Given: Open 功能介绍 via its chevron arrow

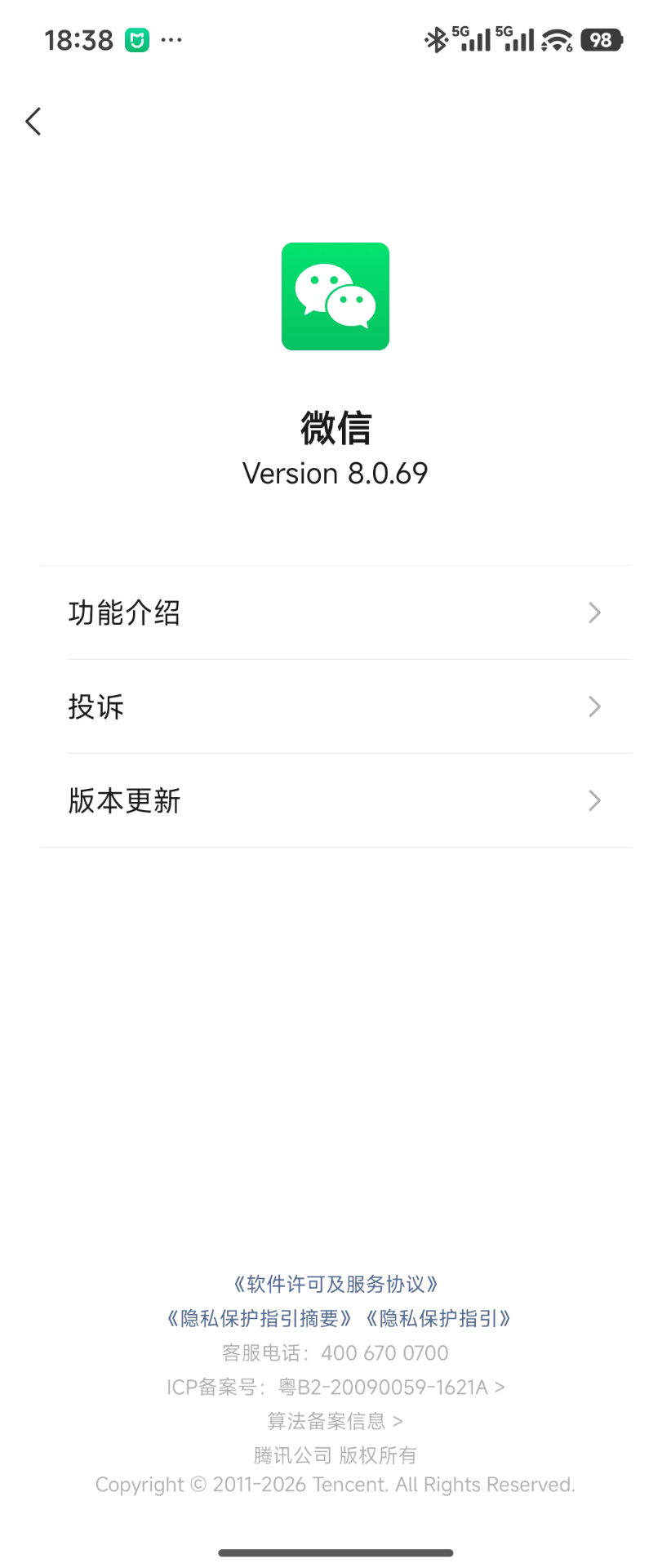Looking at the screenshot, I should click(x=594, y=612).
